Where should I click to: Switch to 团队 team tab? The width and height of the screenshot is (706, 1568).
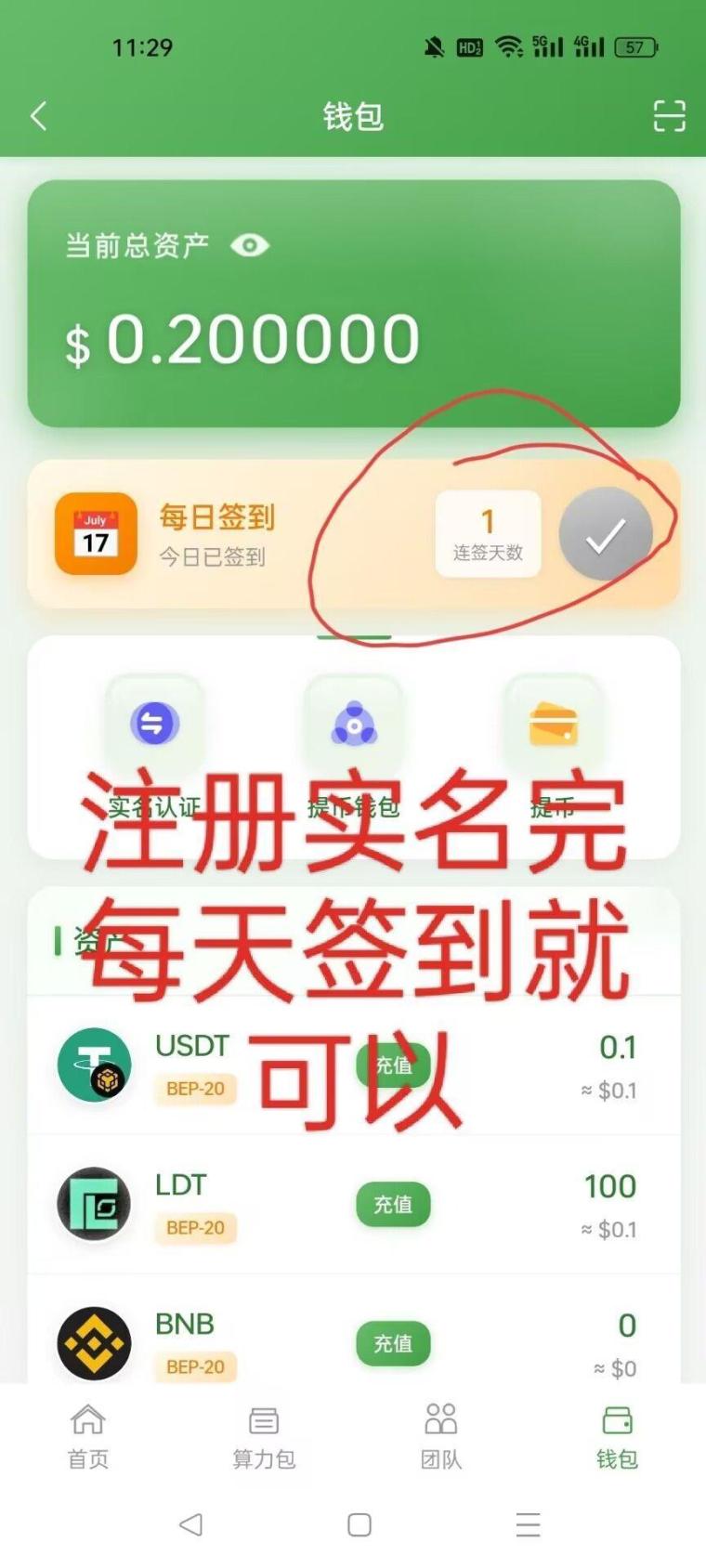tap(440, 1436)
